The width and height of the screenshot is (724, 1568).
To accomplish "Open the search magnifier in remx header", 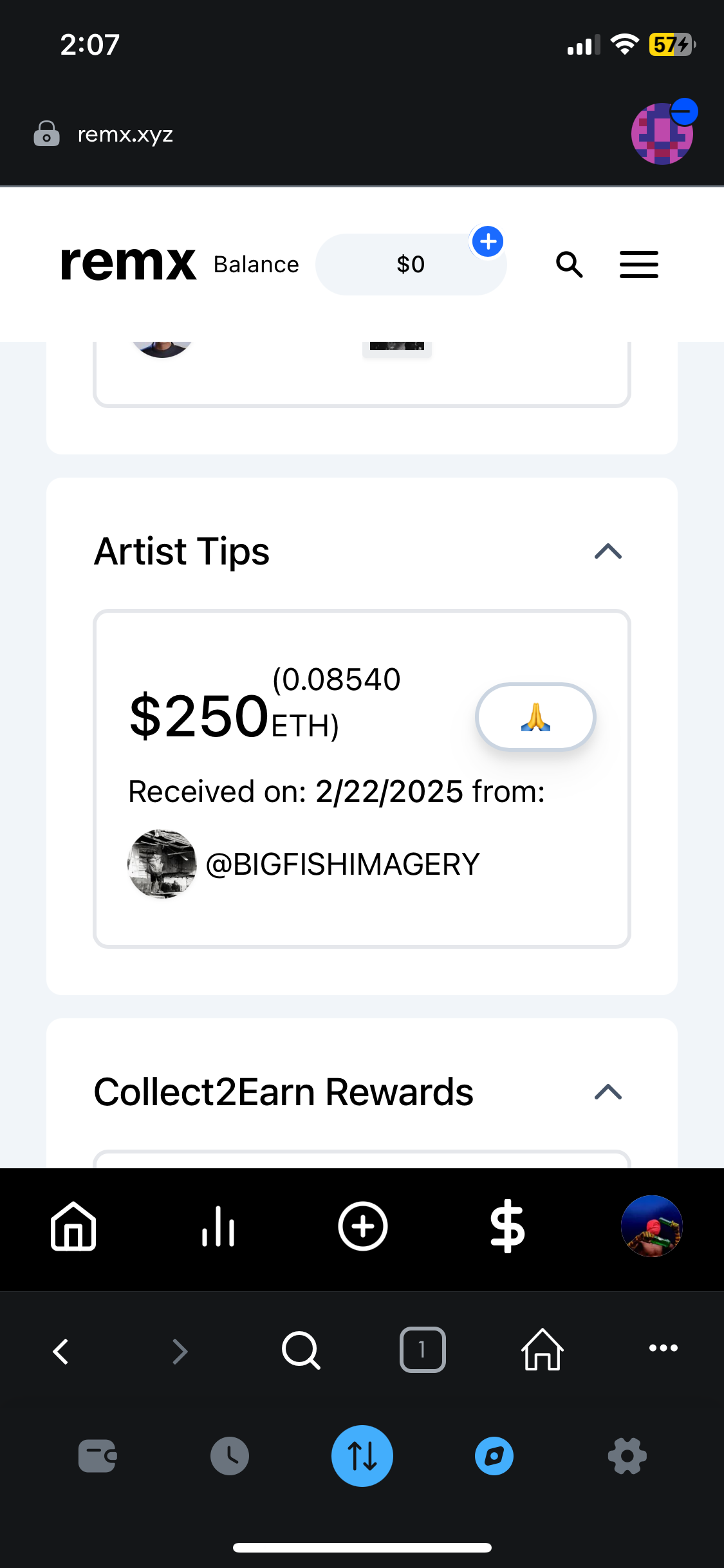I will 569,265.
